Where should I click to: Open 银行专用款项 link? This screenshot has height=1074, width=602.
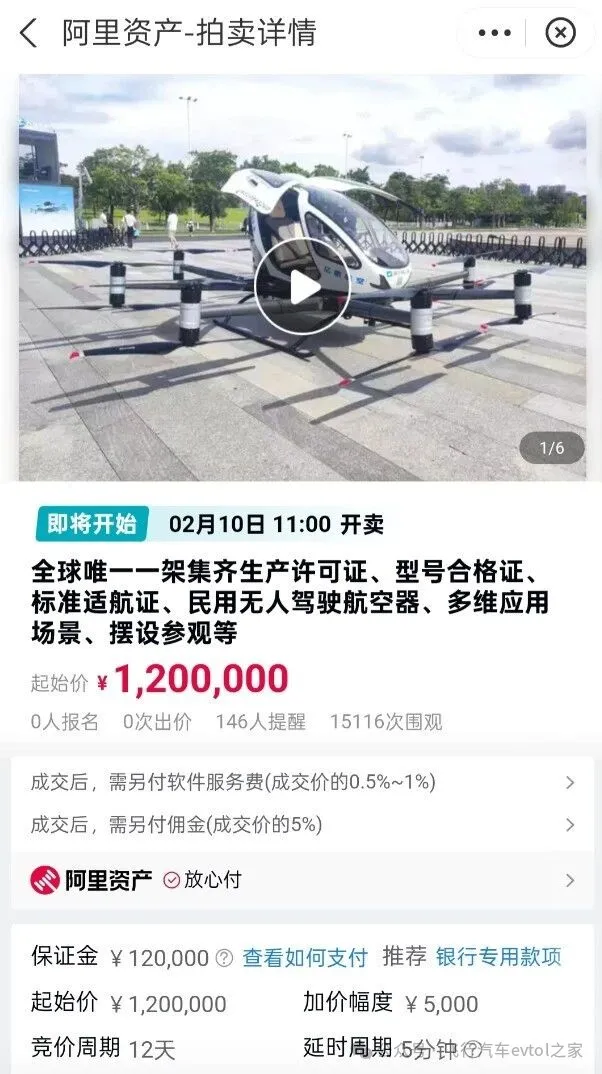point(498,957)
